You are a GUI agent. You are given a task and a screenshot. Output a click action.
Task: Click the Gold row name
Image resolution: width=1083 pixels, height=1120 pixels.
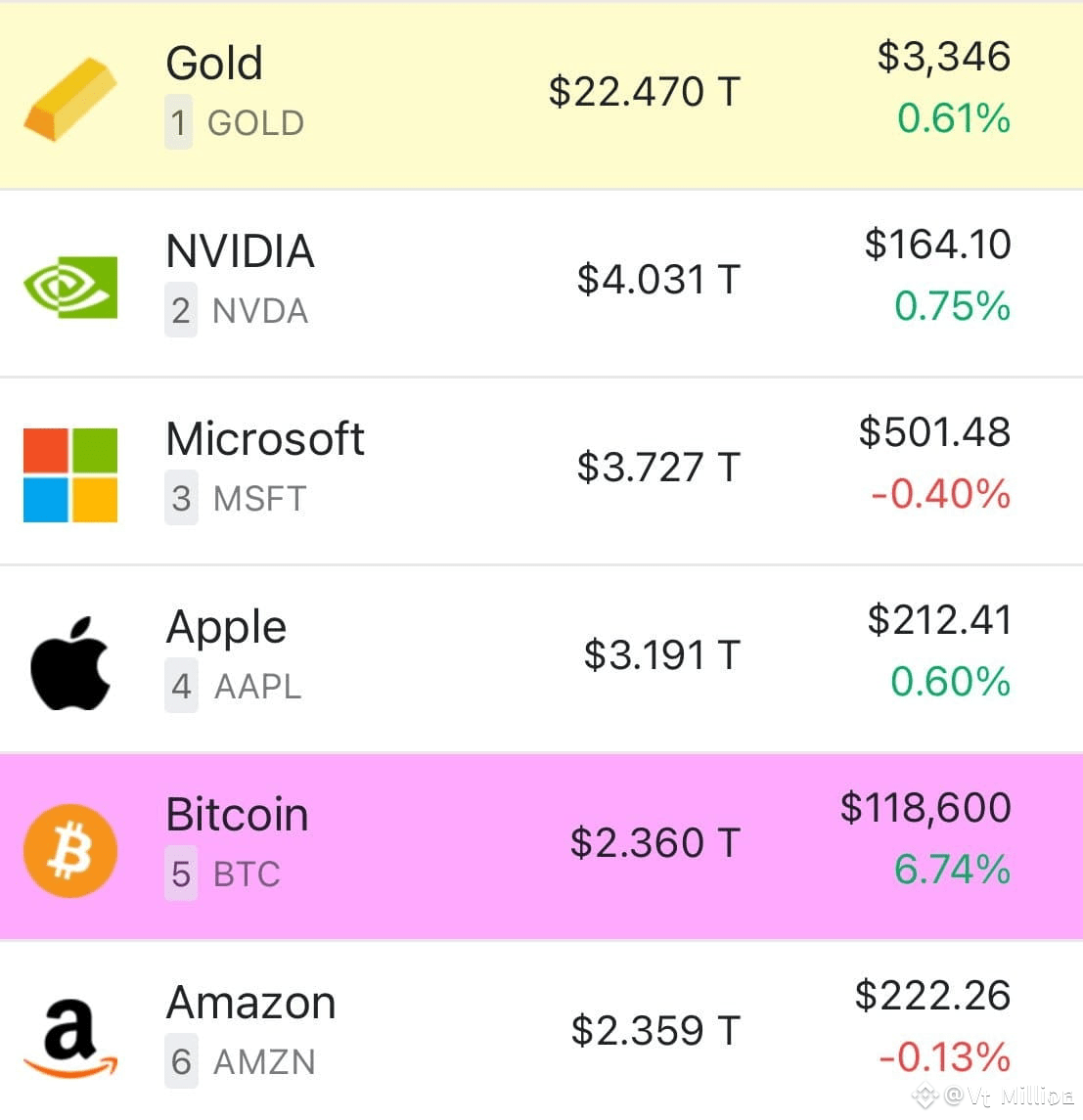point(213,62)
